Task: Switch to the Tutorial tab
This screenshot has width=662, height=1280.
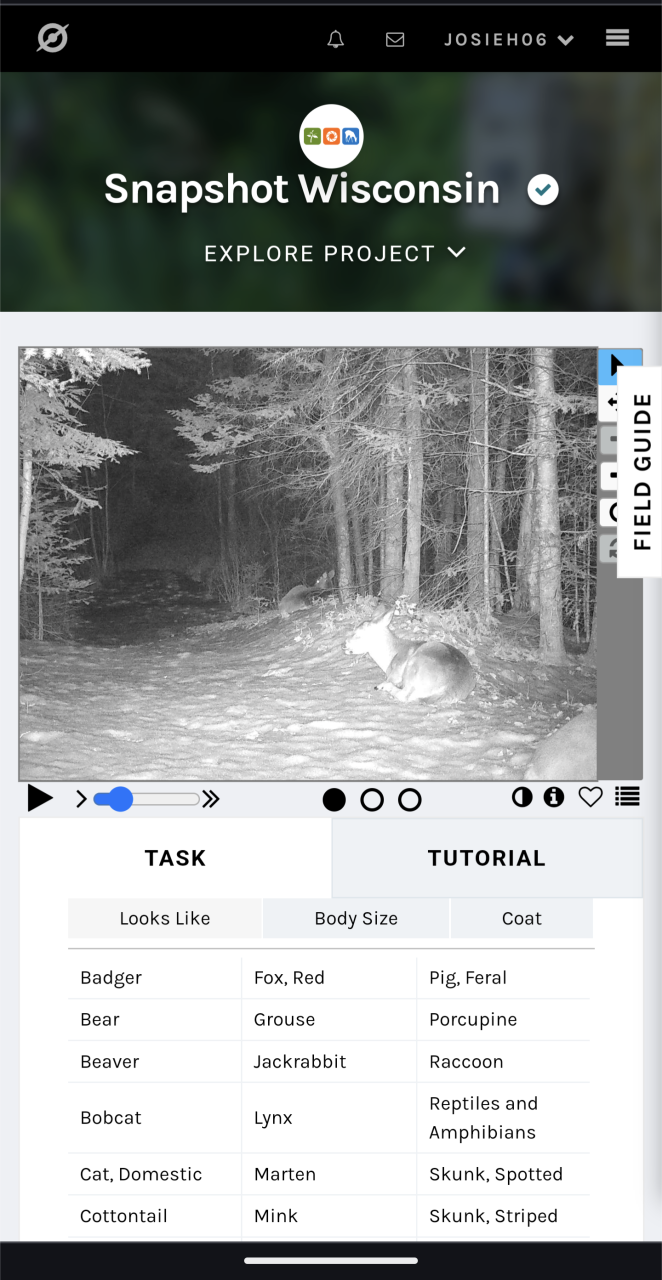Action: pos(486,858)
